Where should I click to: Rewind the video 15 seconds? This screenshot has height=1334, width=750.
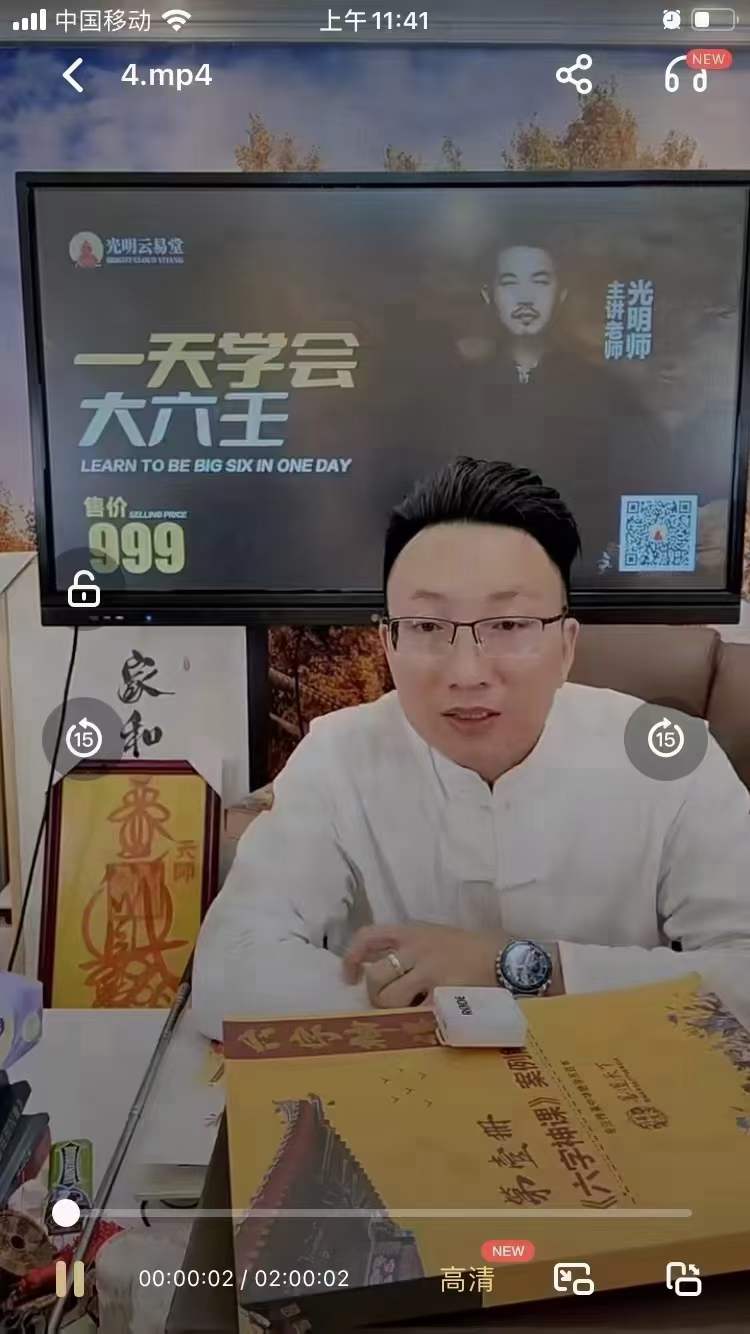84,739
